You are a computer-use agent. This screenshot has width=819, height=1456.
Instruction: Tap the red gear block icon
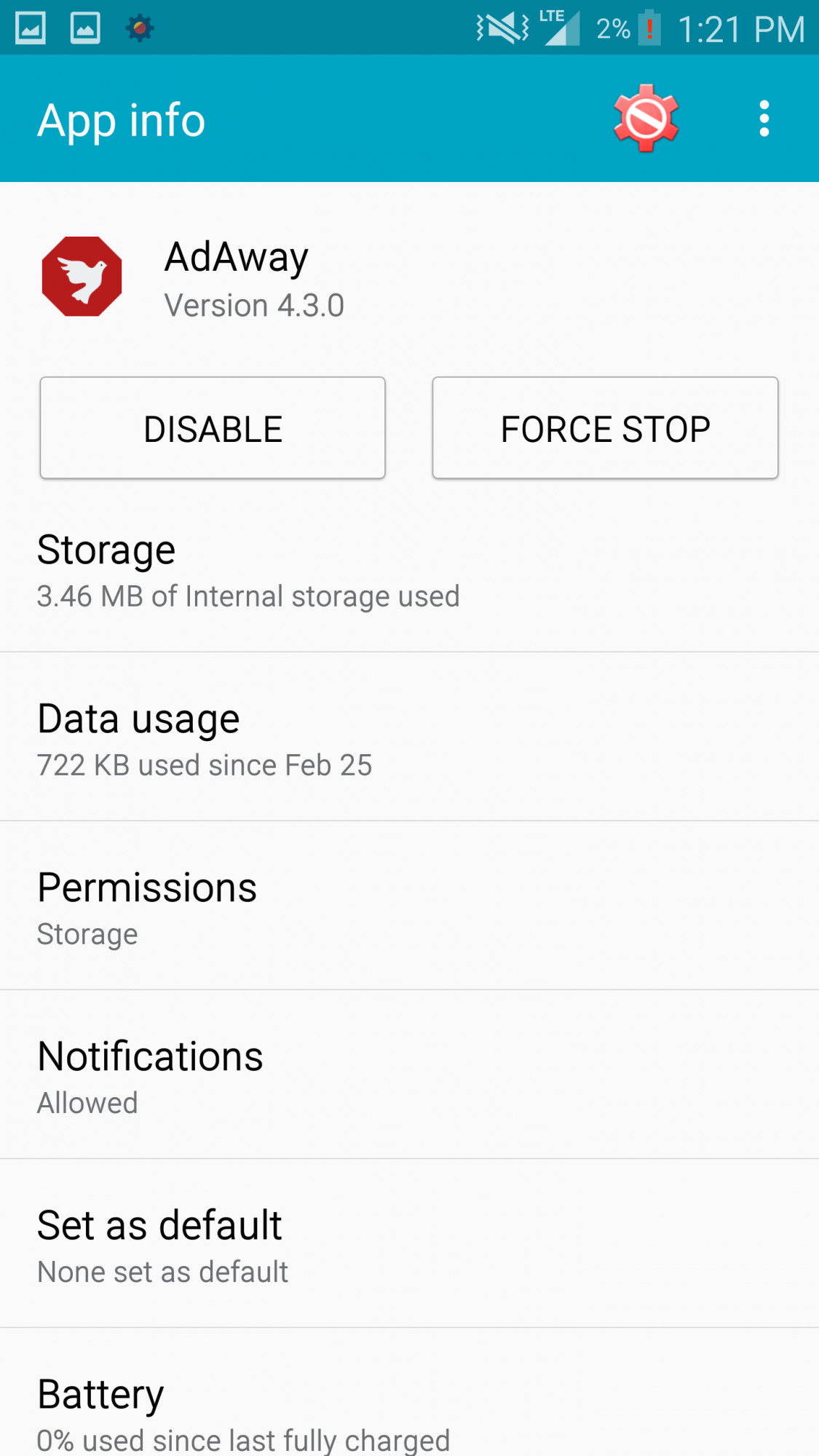point(646,119)
